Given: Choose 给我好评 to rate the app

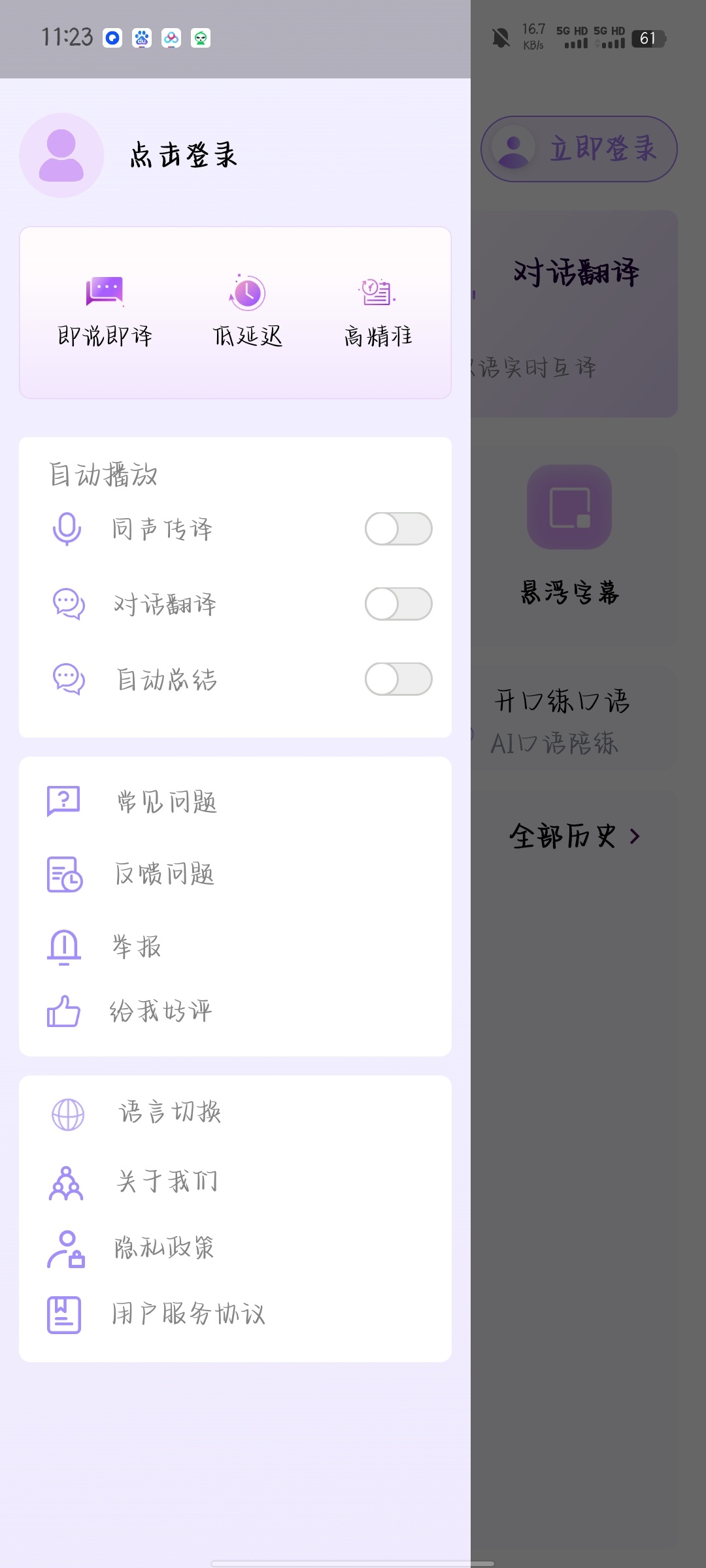Looking at the screenshot, I should pyautogui.click(x=161, y=1011).
